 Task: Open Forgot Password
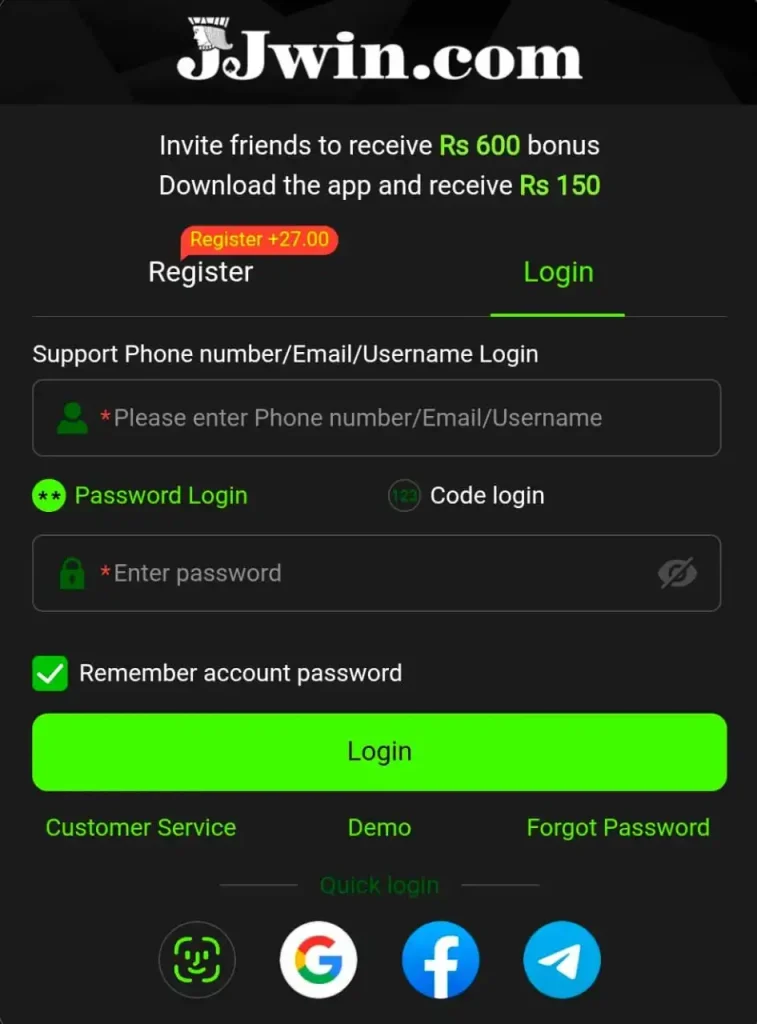coord(617,828)
